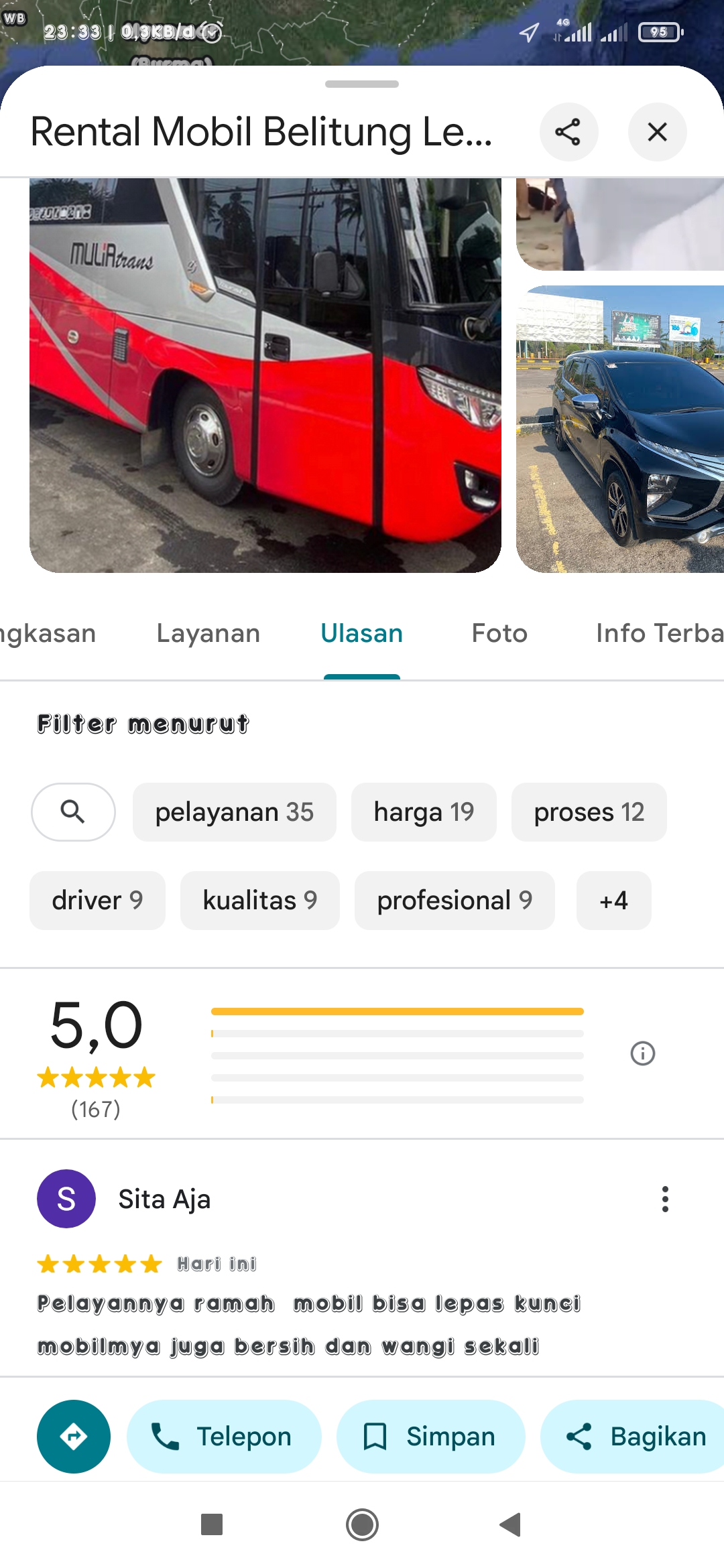The width and height of the screenshot is (724, 1568).
Task: Call the business via Telepon
Action: coord(224,1437)
